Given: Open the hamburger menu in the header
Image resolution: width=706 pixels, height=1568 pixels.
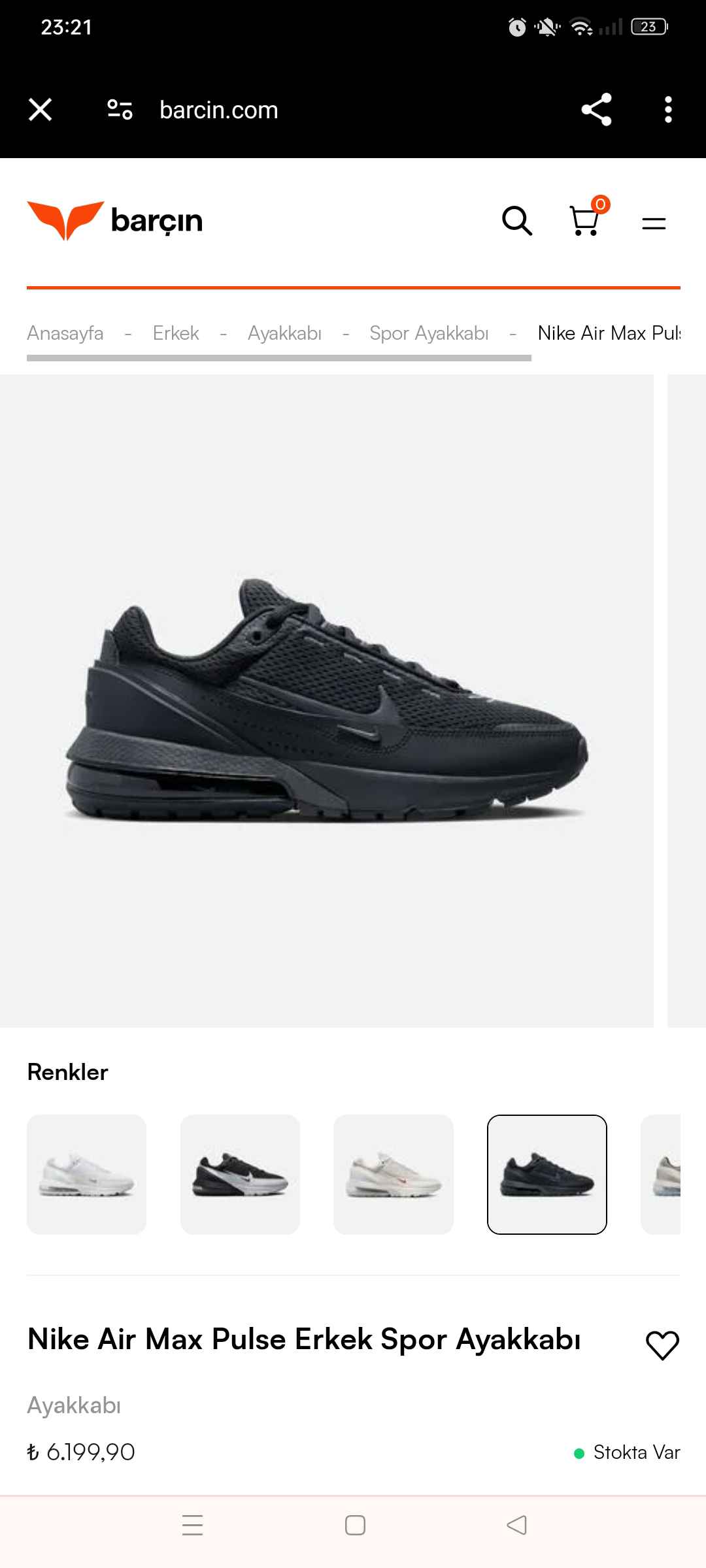Looking at the screenshot, I should pyautogui.click(x=654, y=223).
